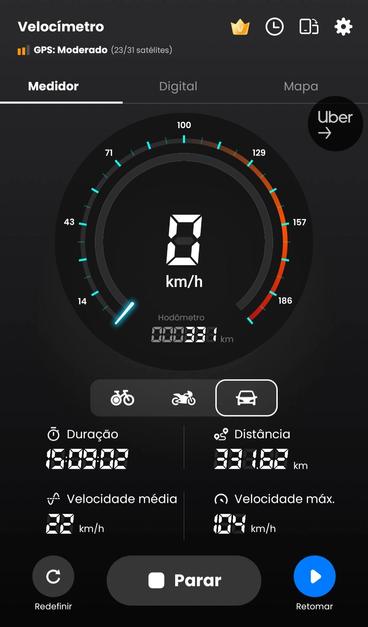Switch to the Digital tab
The image size is (368, 627).
[178, 86]
